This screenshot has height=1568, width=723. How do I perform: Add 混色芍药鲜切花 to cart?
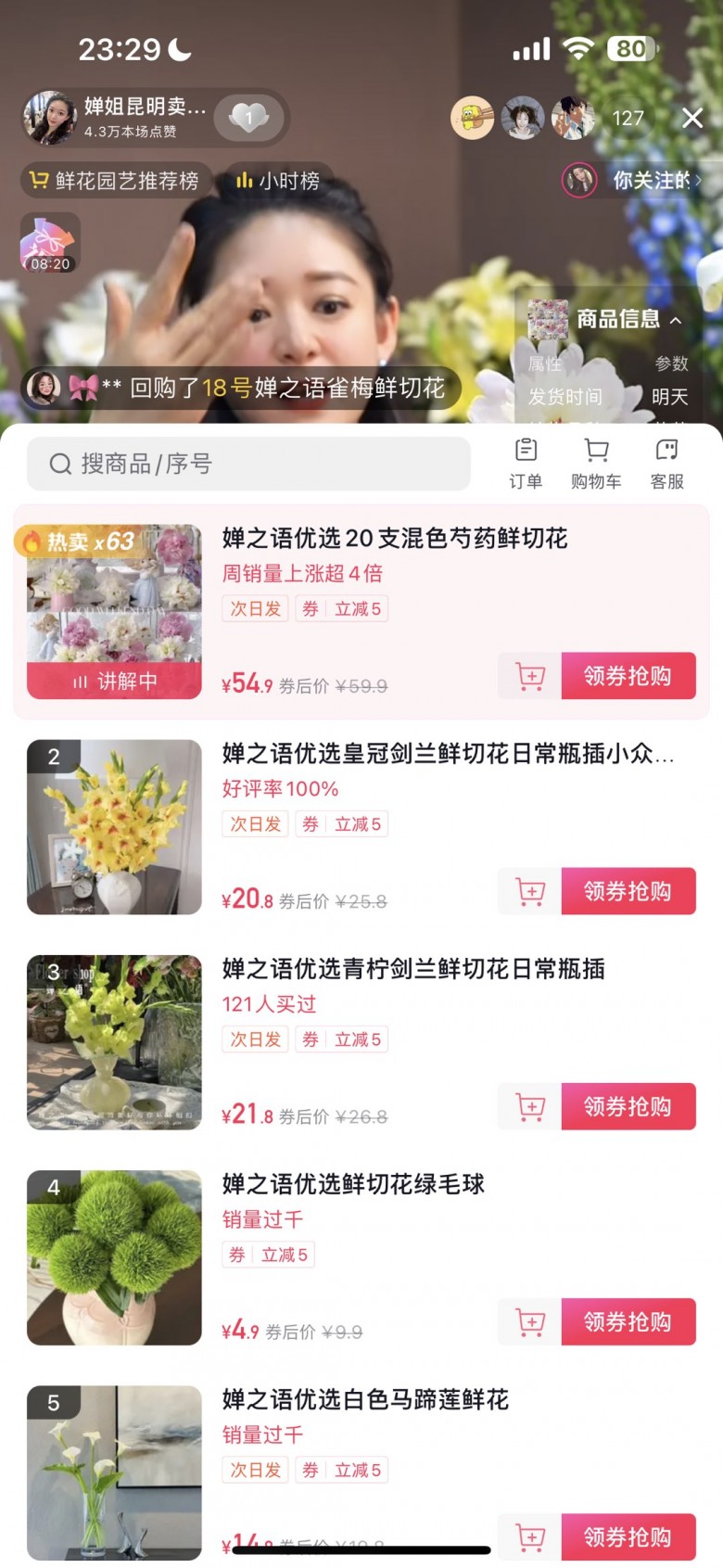point(530,676)
